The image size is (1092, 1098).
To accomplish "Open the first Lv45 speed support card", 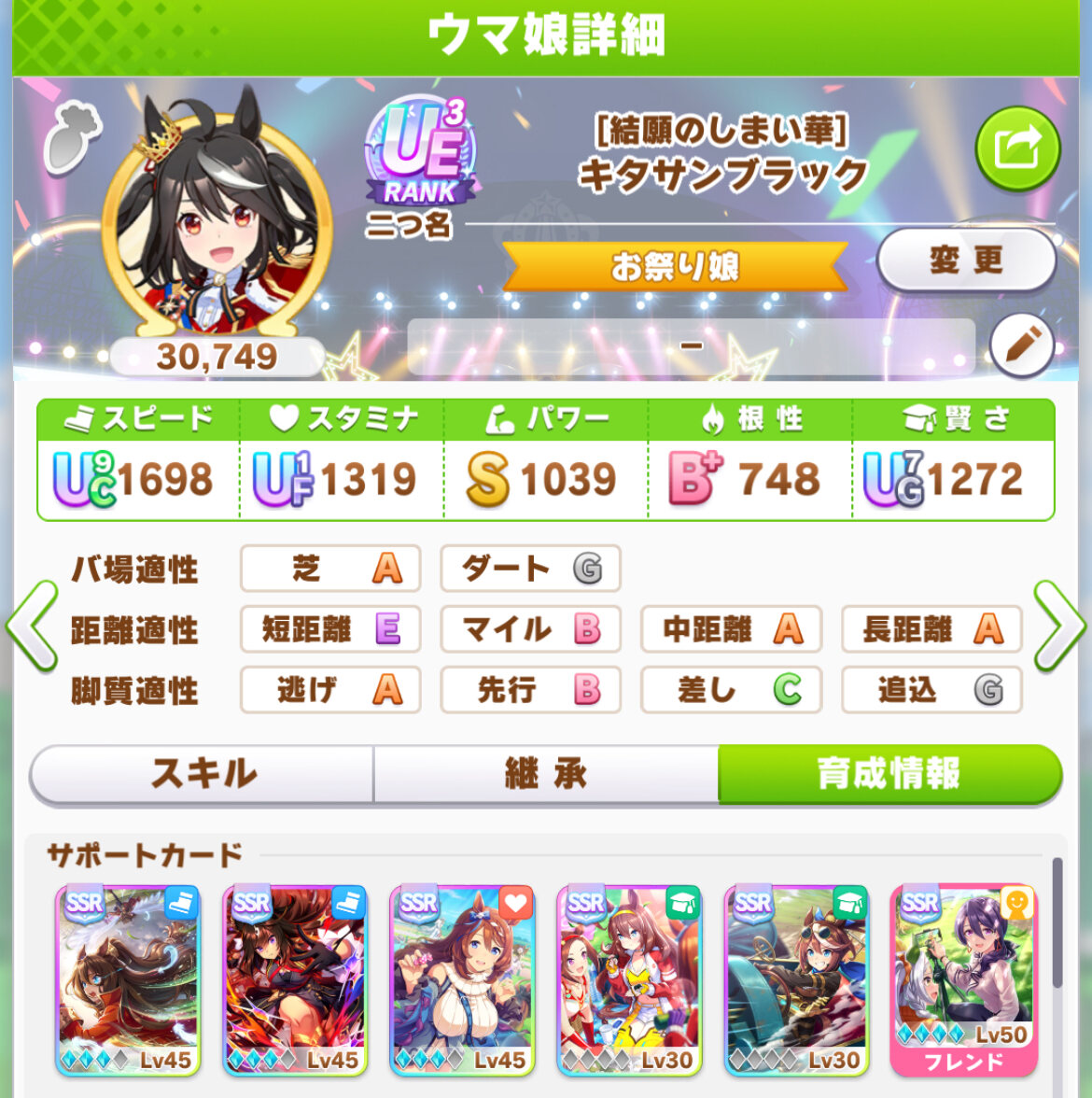I will (x=127, y=980).
